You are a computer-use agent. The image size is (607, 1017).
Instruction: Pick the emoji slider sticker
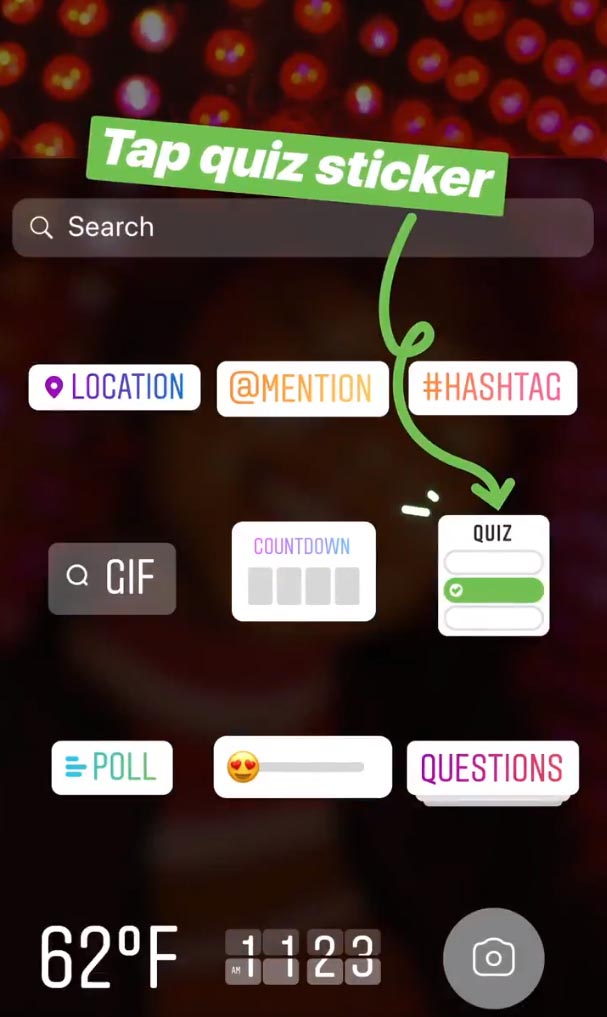coord(302,767)
